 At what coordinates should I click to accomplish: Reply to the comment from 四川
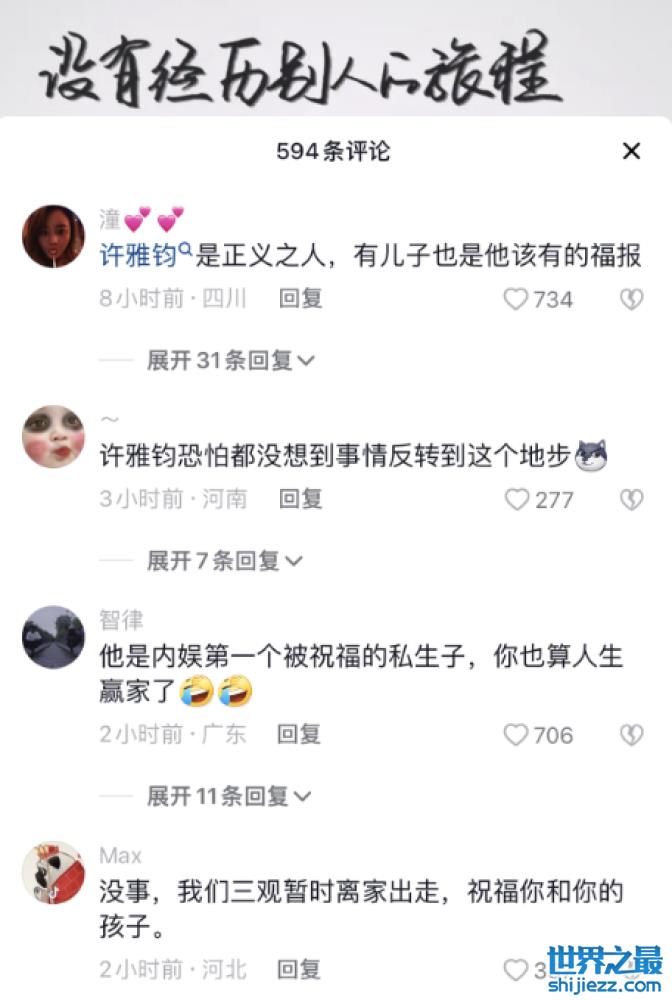[300, 299]
